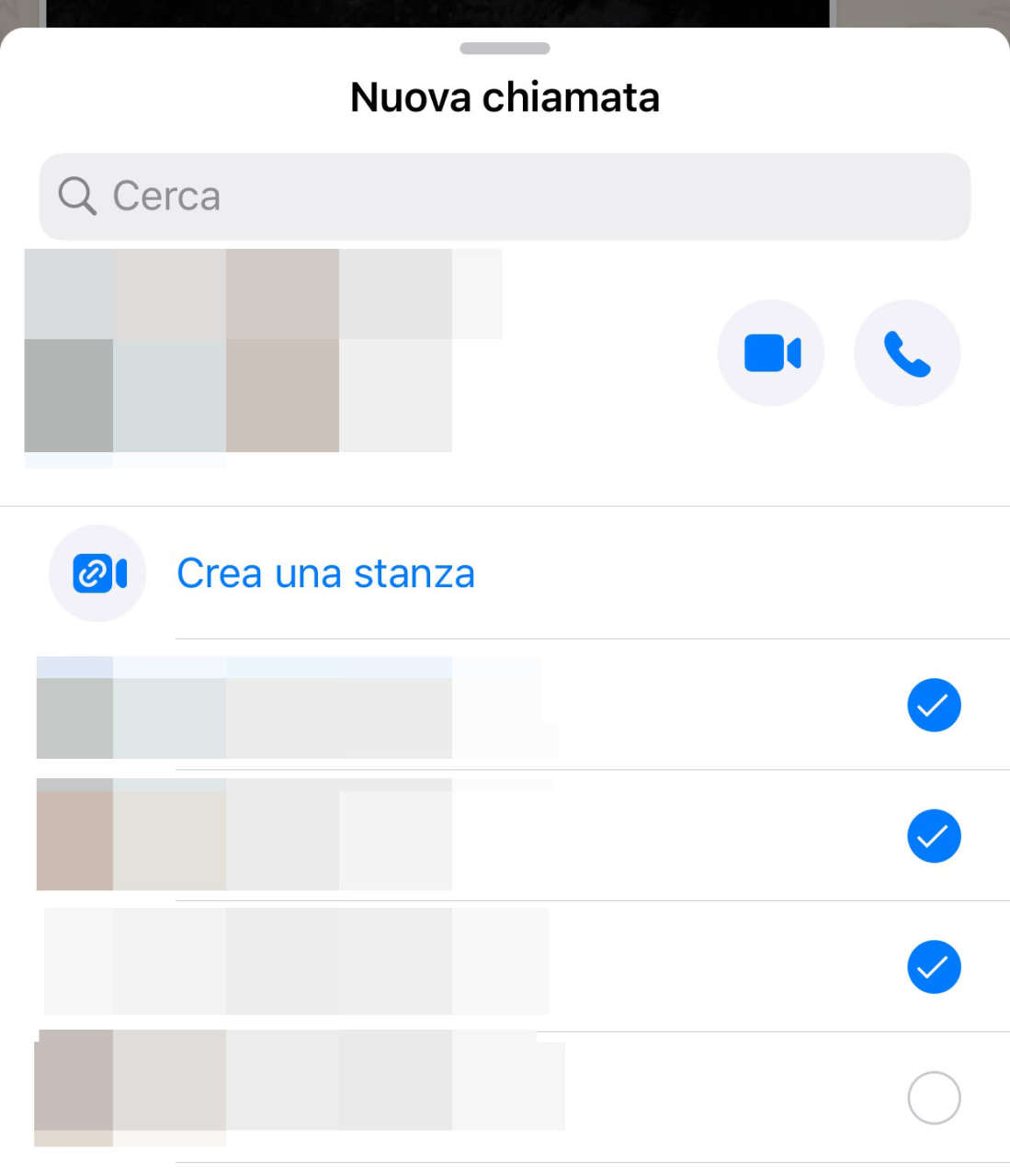Image resolution: width=1010 pixels, height=1176 pixels.
Task: Start a video call with selected contacts
Action: (x=770, y=353)
